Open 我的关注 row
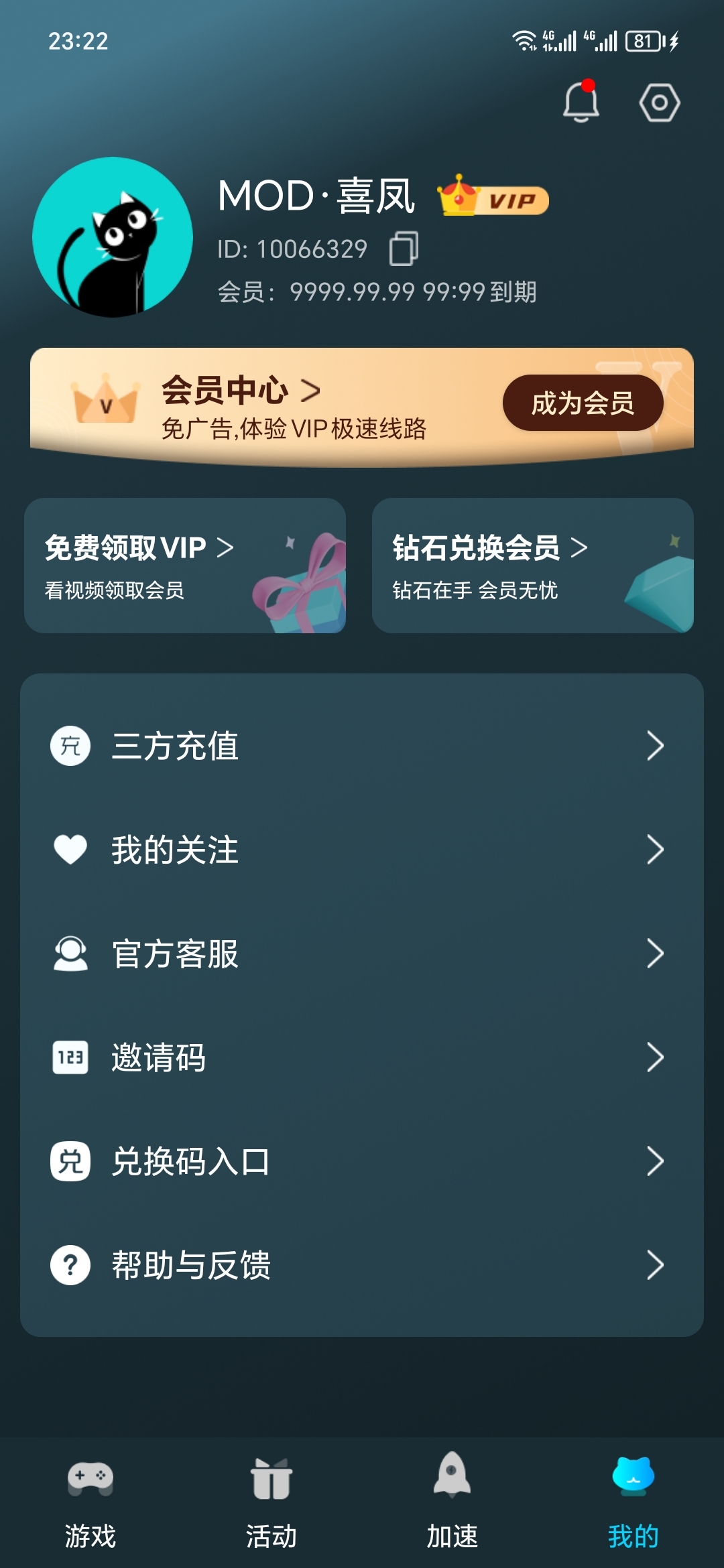Image resolution: width=724 pixels, height=1568 pixels. pyautogui.click(x=362, y=850)
